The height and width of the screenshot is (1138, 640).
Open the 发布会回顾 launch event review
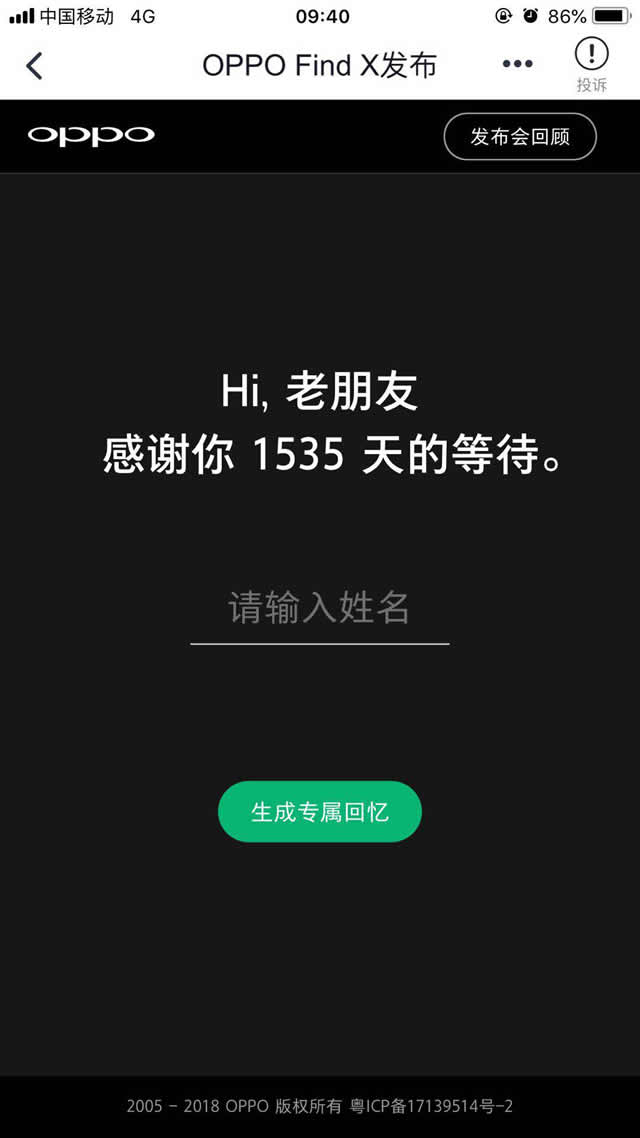tap(520, 137)
